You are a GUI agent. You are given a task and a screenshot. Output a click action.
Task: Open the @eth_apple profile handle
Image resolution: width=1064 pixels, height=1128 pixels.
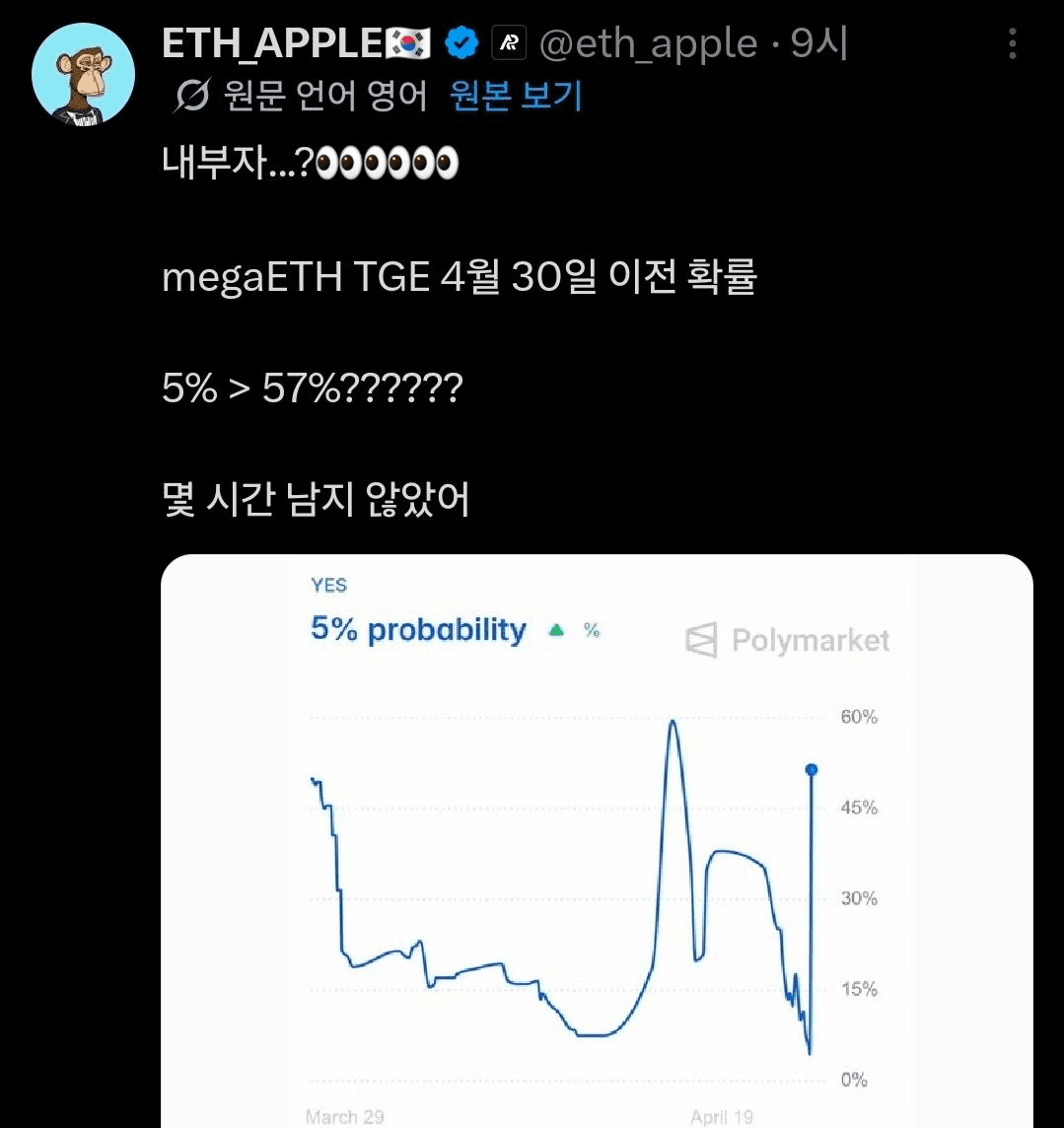pyautogui.click(x=648, y=43)
